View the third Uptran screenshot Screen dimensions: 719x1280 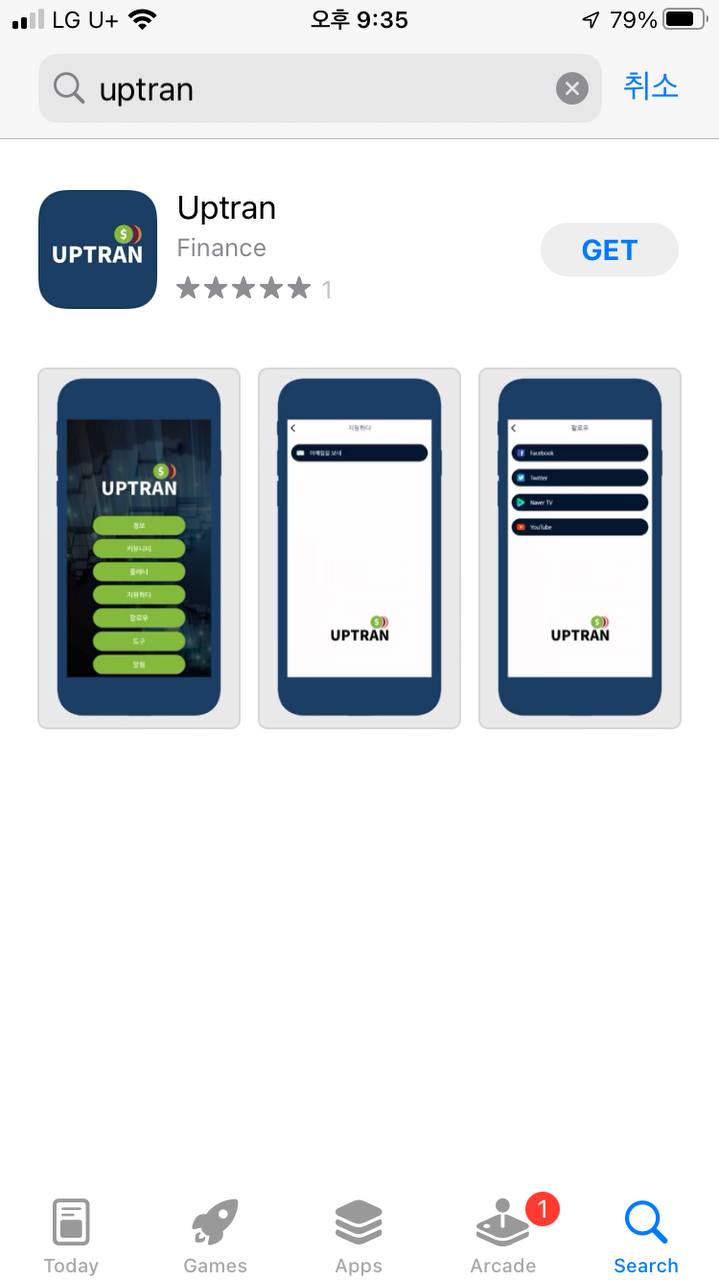click(x=580, y=548)
